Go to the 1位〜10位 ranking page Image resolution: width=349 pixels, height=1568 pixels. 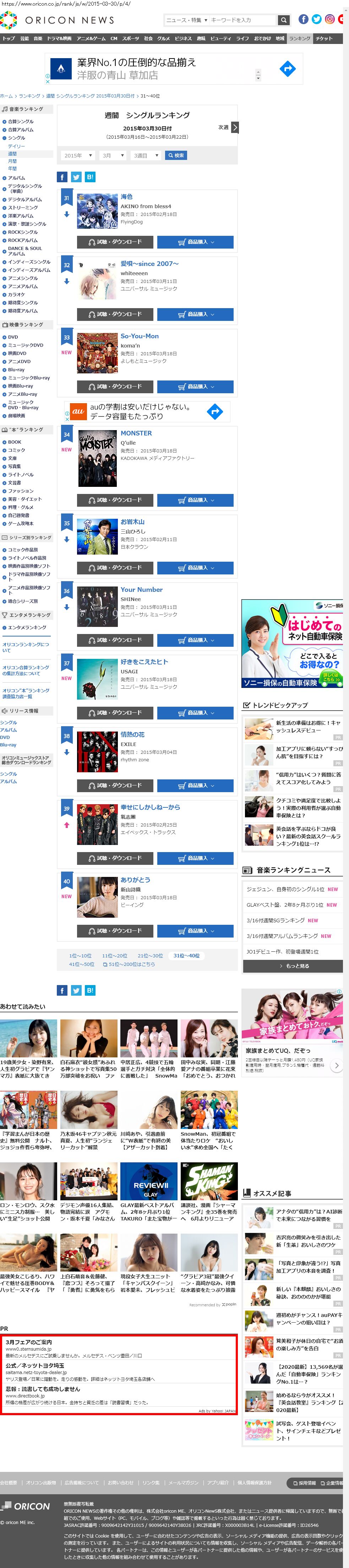point(80,955)
